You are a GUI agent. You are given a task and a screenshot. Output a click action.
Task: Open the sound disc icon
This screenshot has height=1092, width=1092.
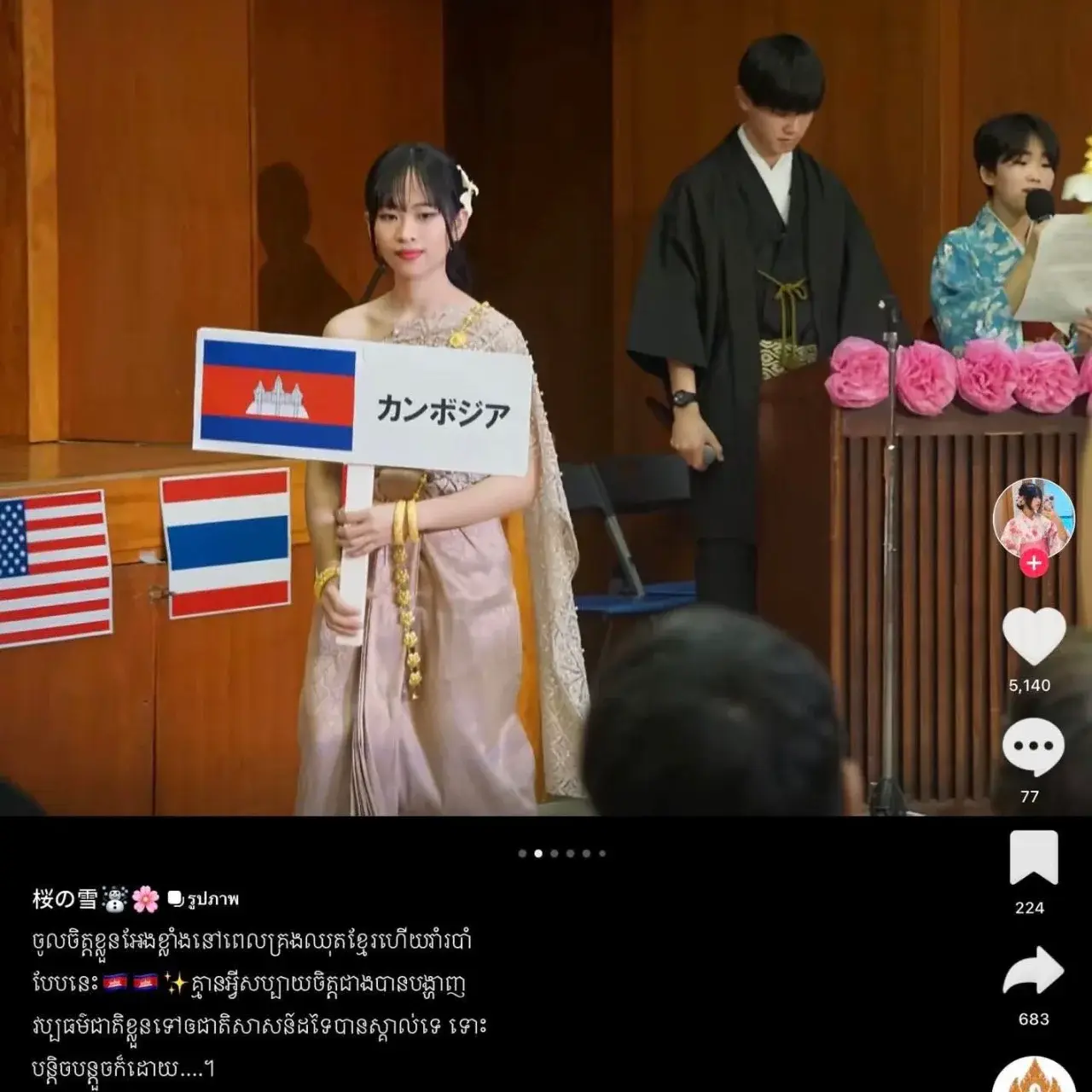(1033, 1077)
